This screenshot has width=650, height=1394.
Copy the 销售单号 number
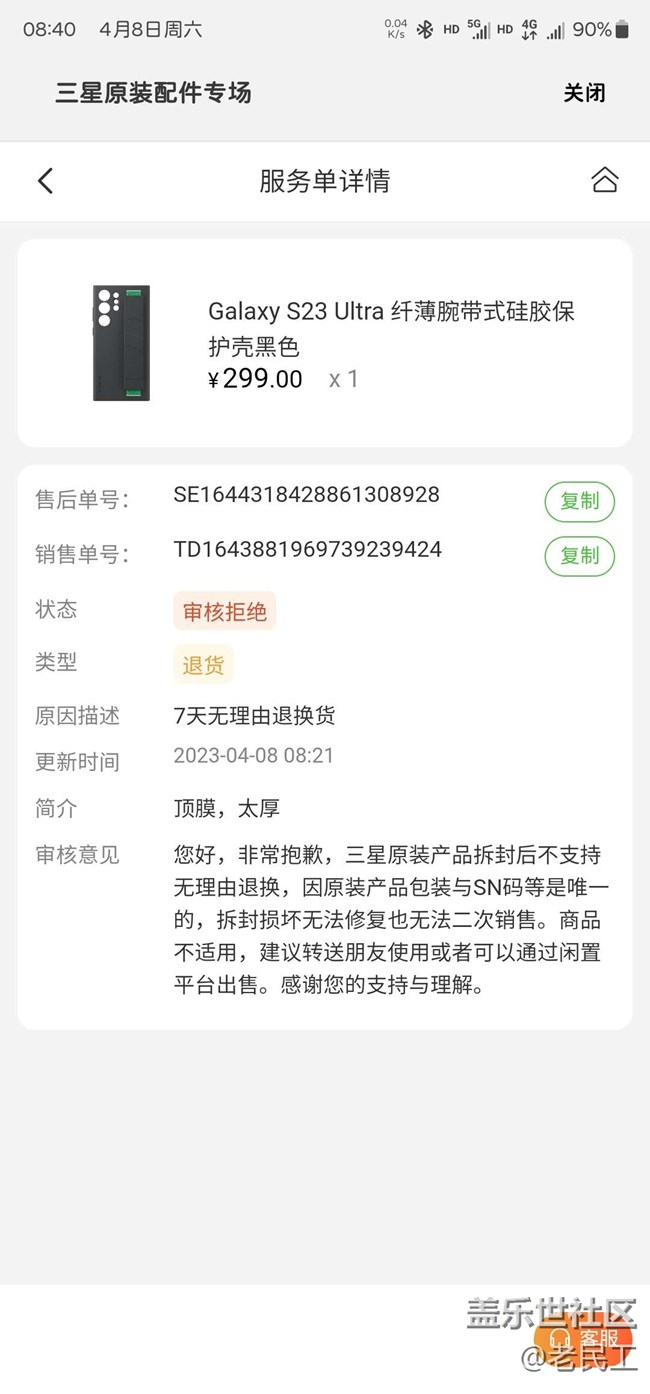coord(579,556)
